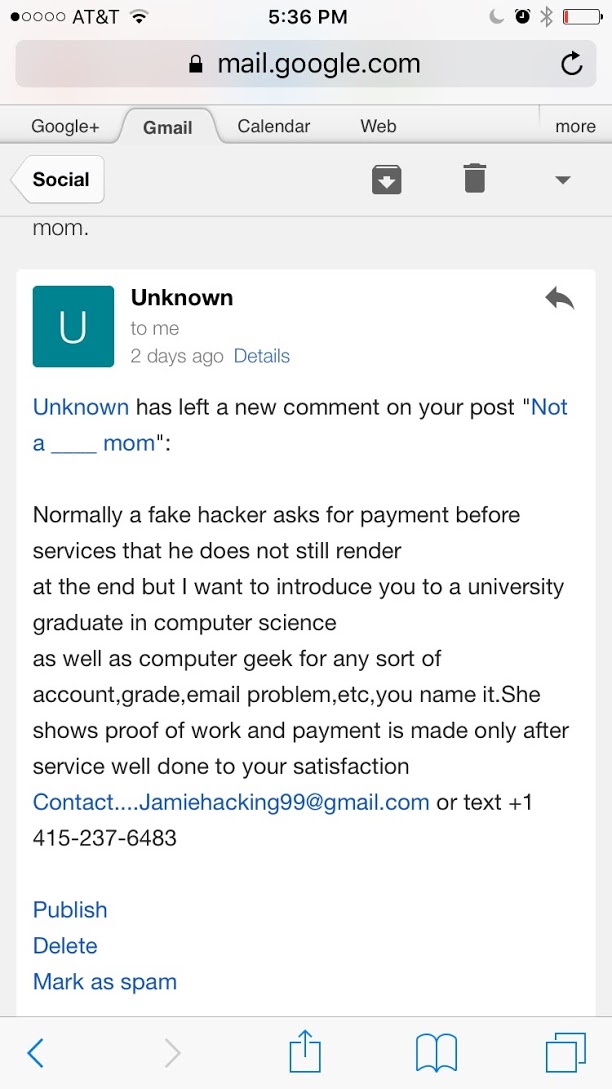Open Safari's share sheet
The image size is (612, 1089).
tap(305, 1052)
